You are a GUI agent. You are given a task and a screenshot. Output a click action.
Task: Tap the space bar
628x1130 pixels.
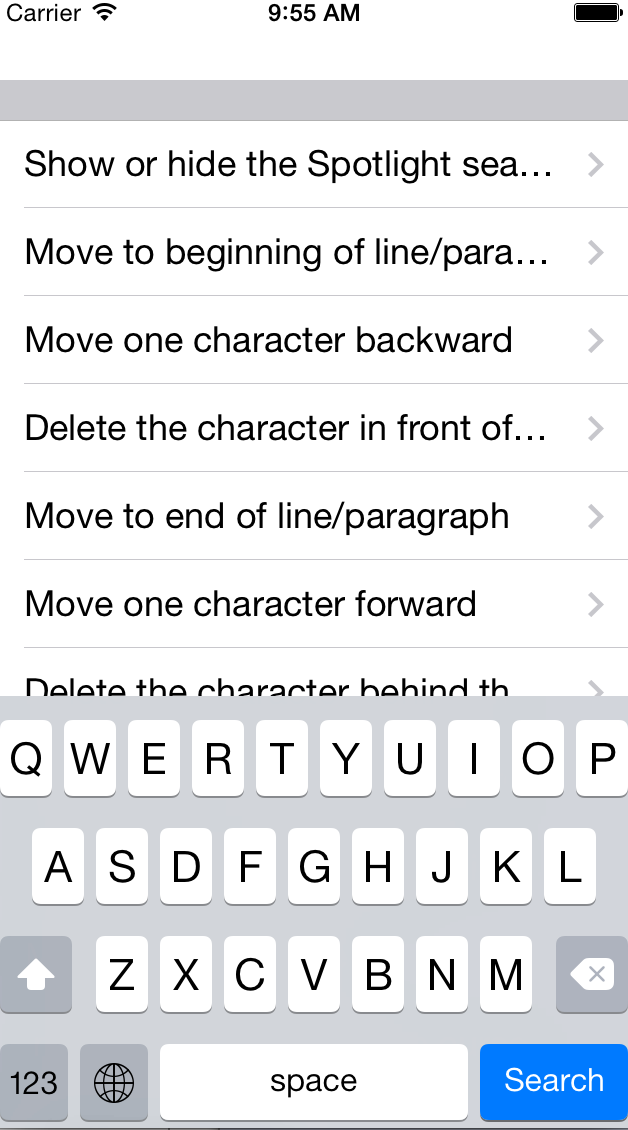coord(313,1082)
